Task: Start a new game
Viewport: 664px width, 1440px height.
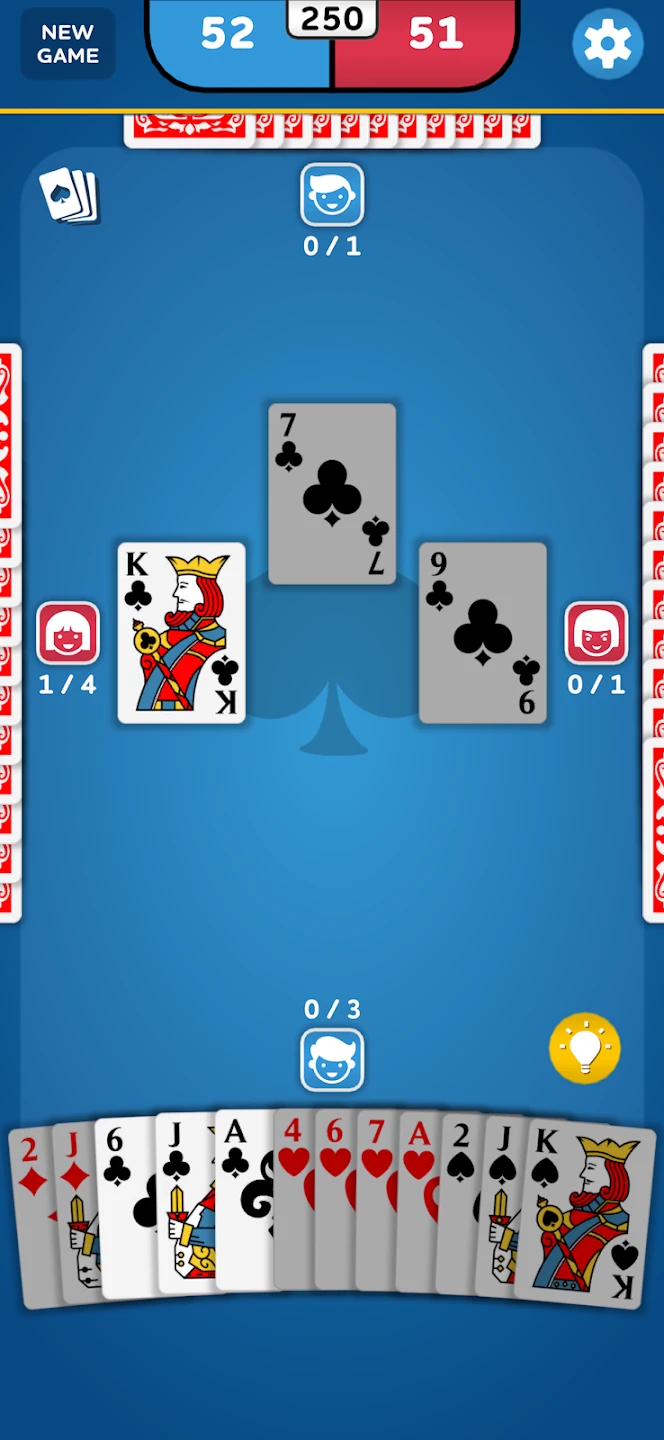Action: pyautogui.click(x=68, y=44)
